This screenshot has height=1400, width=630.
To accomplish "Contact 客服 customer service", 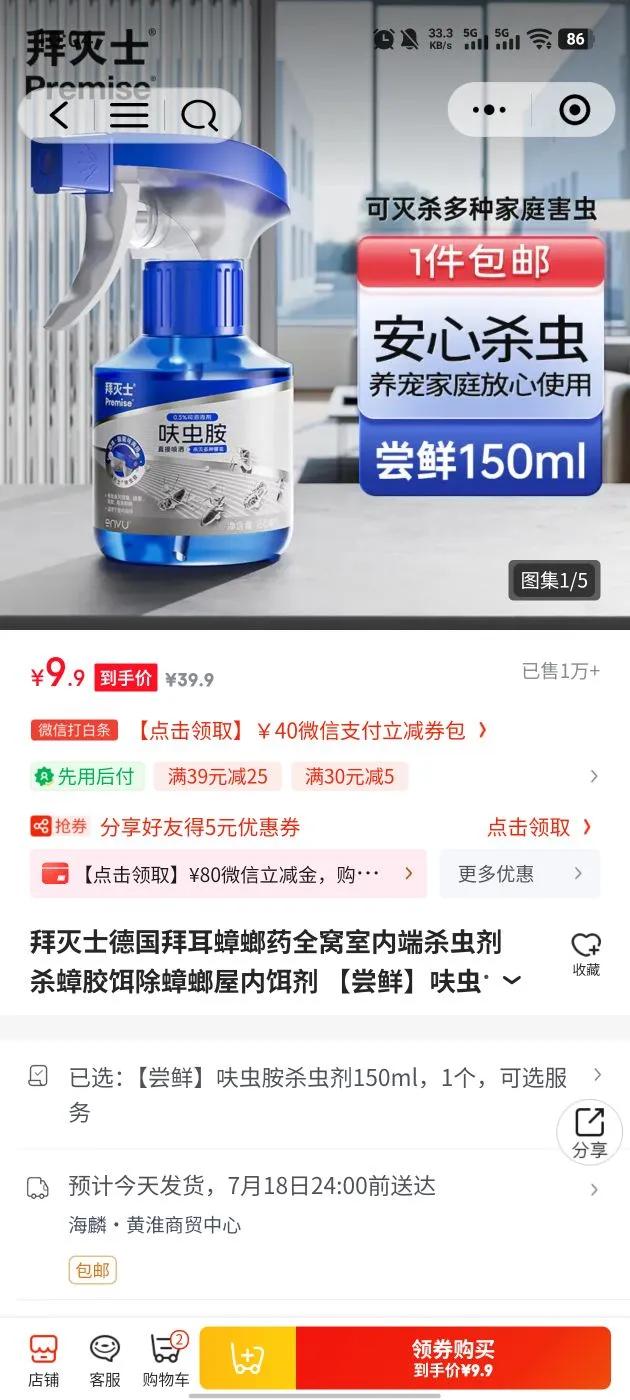I will pos(104,1360).
